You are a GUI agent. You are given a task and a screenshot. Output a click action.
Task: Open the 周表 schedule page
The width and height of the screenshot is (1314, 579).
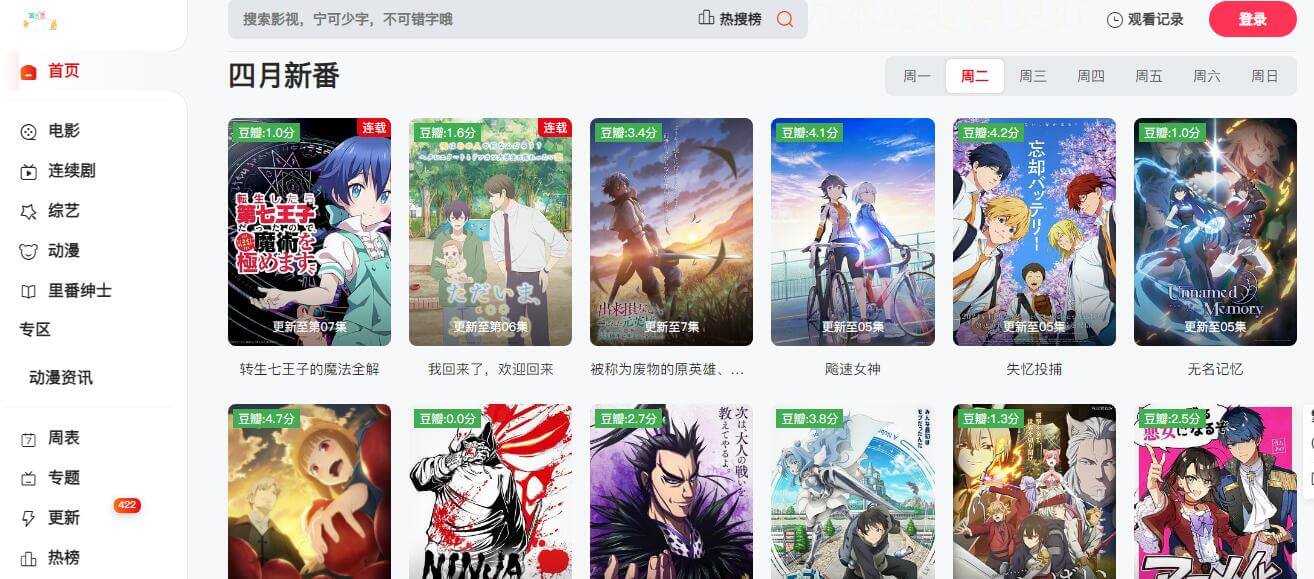tap(62, 438)
